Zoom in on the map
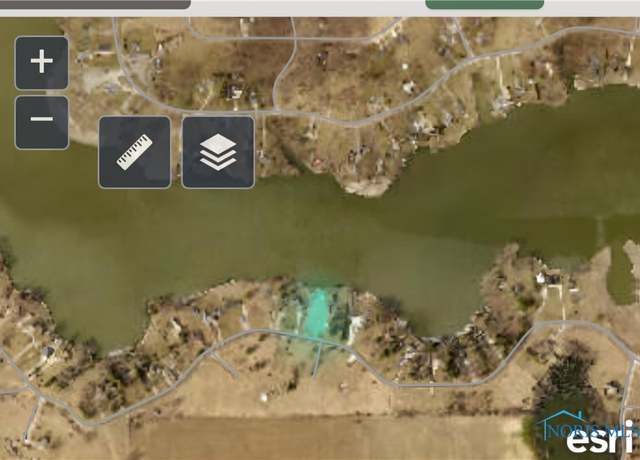640x460 pixels. point(42,62)
